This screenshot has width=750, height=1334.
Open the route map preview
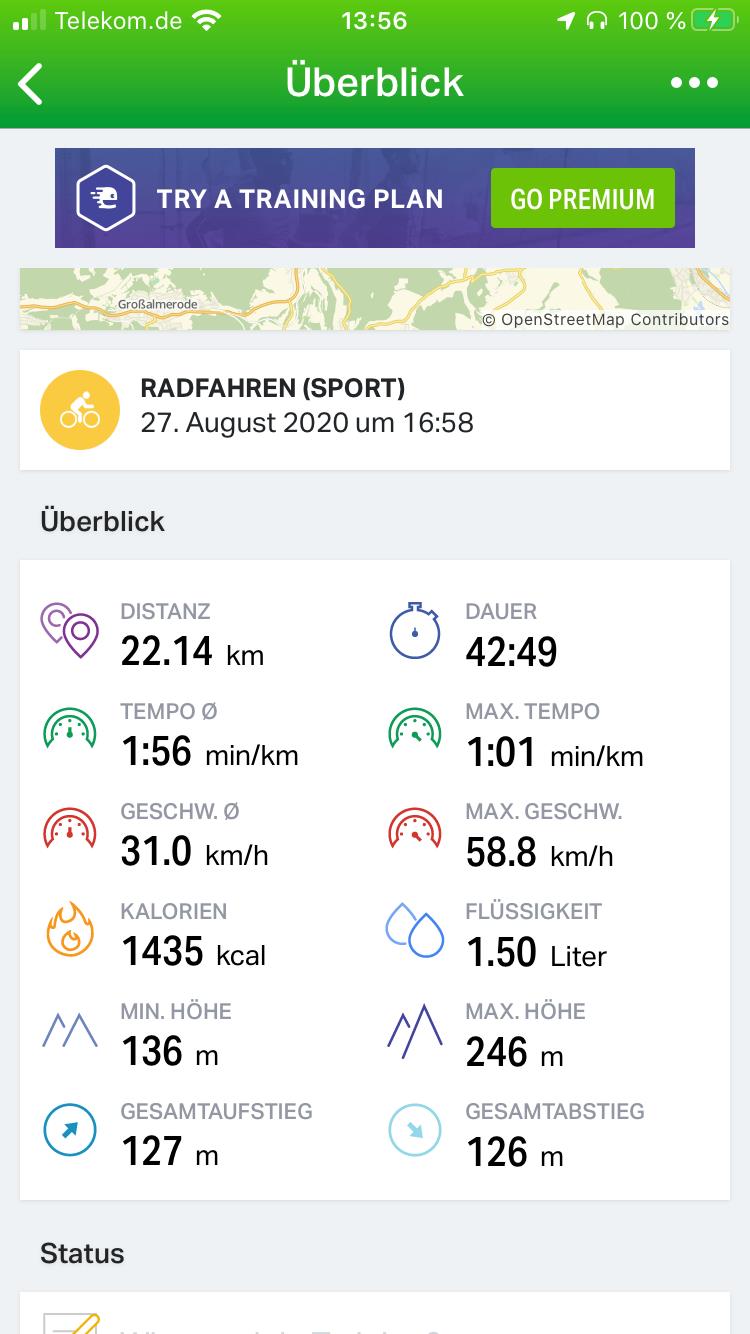click(x=375, y=299)
